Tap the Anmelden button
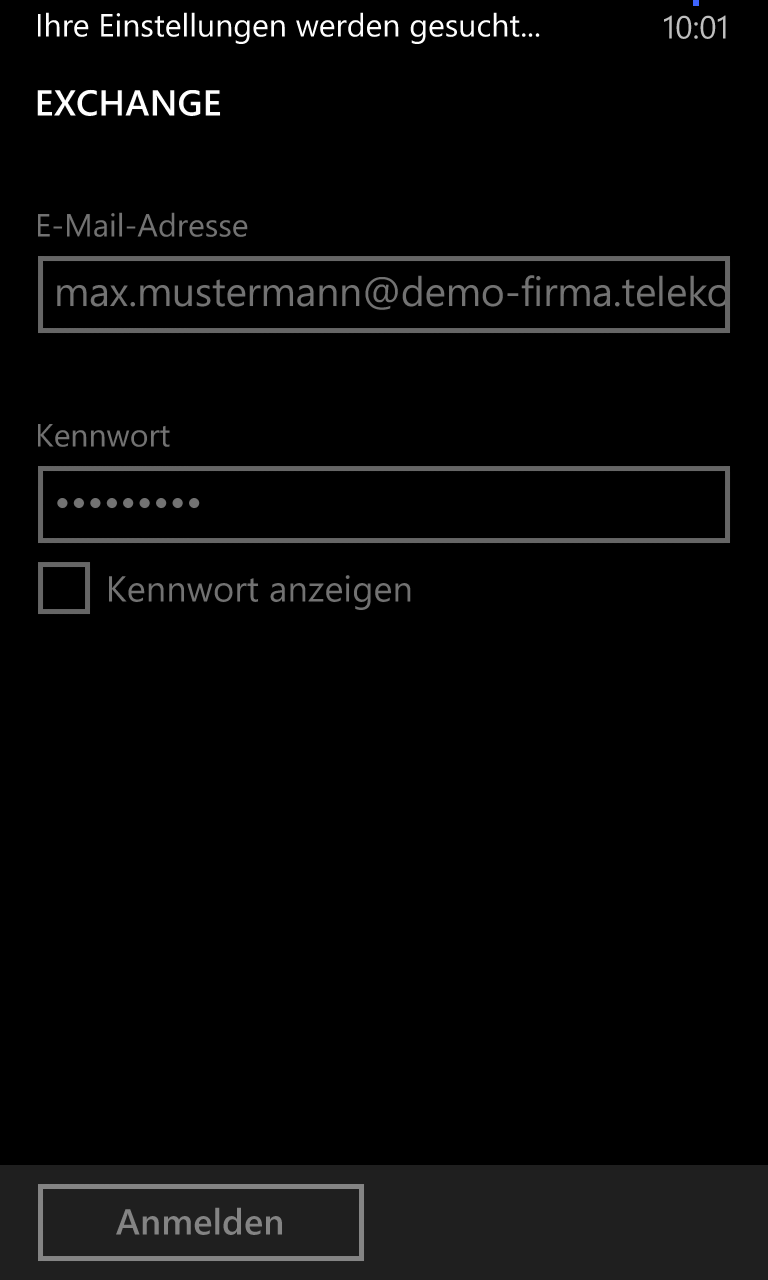The width and height of the screenshot is (768, 1280). click(200, 1222)
